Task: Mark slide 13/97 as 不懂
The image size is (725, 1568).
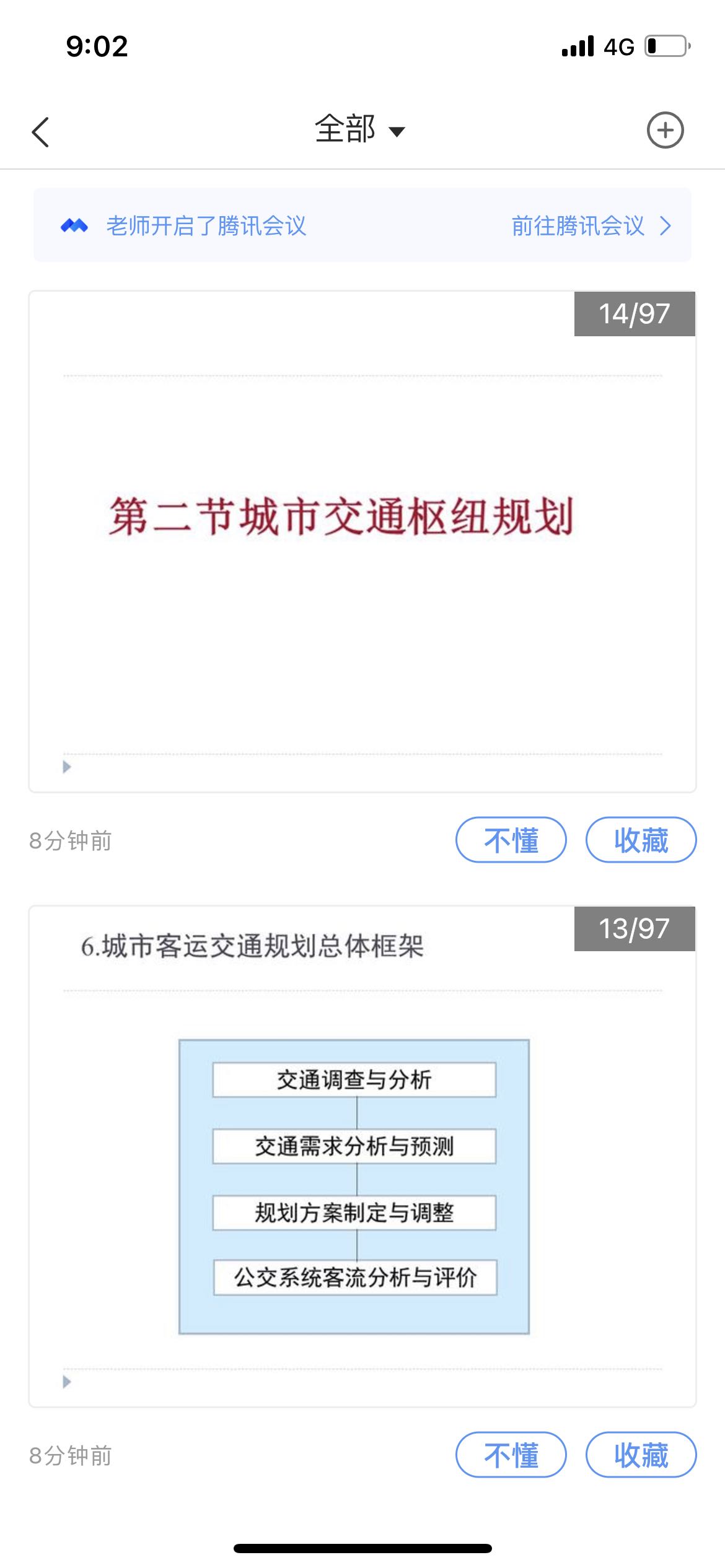Action: point(511,1455)
